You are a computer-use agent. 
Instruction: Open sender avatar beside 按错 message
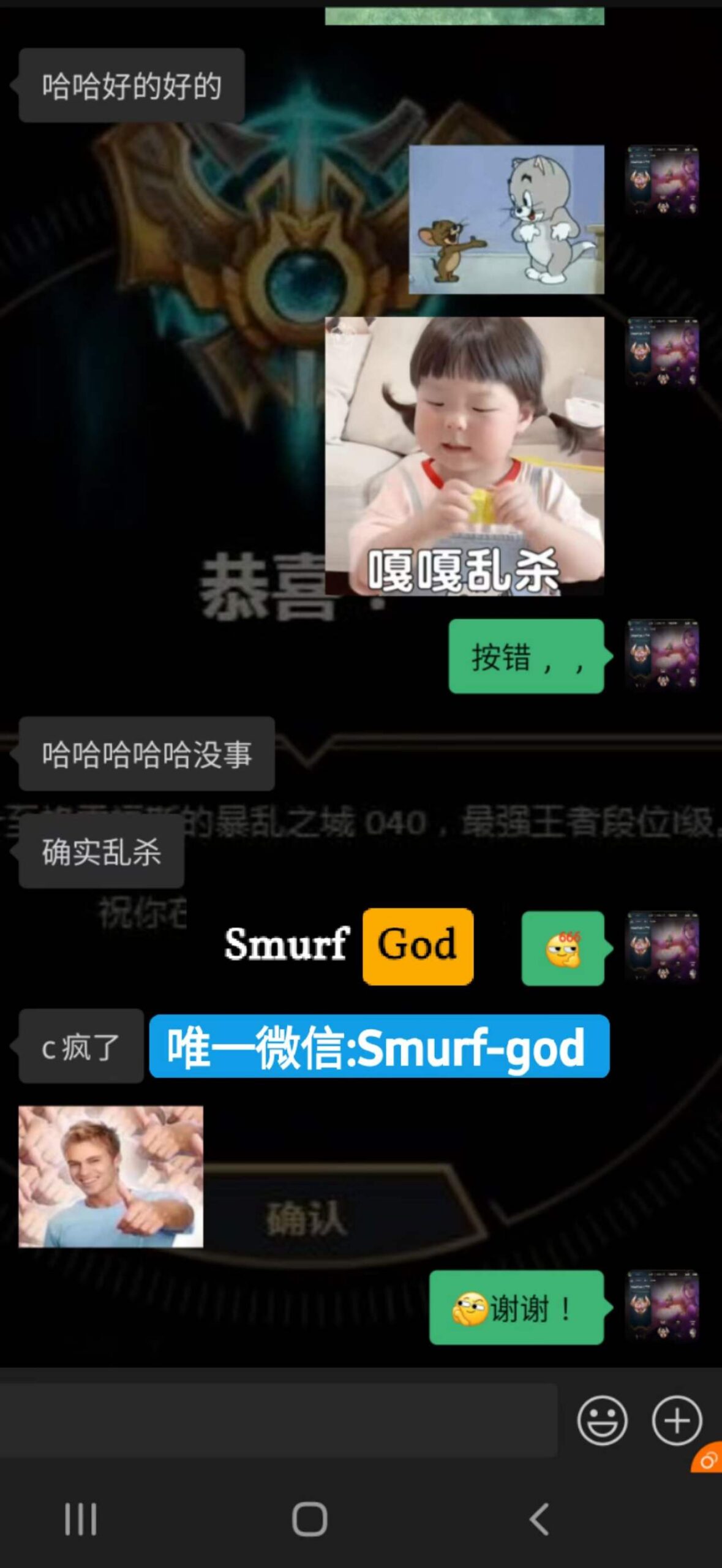click(663, 655)
